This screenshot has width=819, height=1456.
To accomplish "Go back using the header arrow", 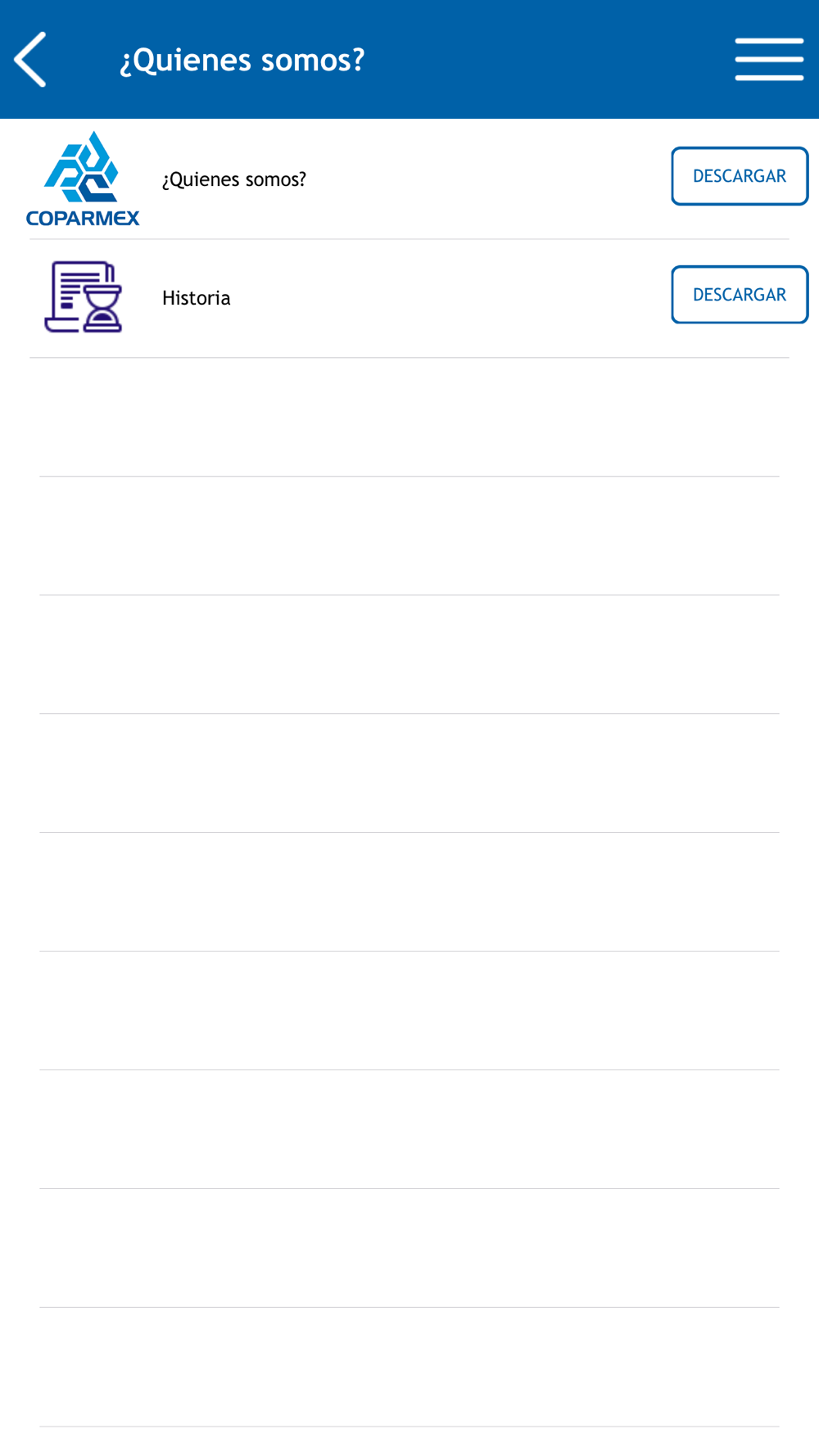I will [x=30, y=60].
